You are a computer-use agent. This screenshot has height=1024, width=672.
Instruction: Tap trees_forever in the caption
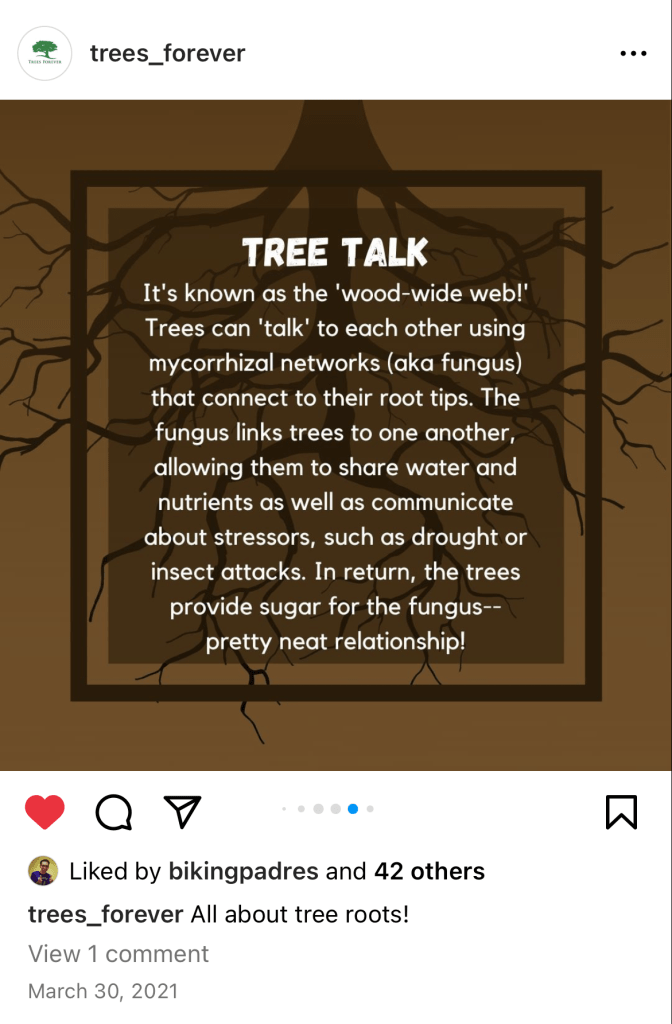coord(105,914)
